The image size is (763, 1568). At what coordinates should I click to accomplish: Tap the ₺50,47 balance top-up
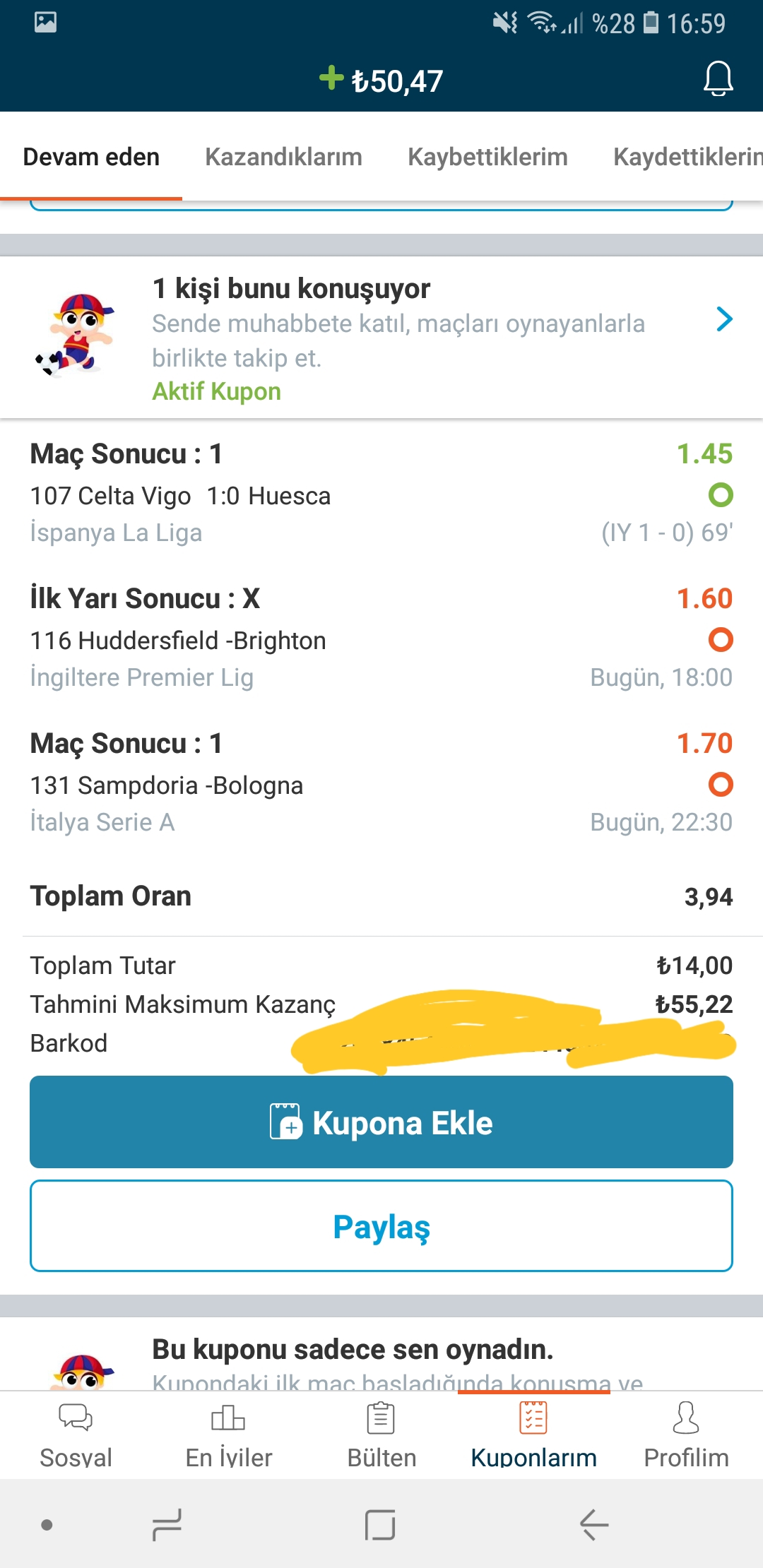click(381, 81)
